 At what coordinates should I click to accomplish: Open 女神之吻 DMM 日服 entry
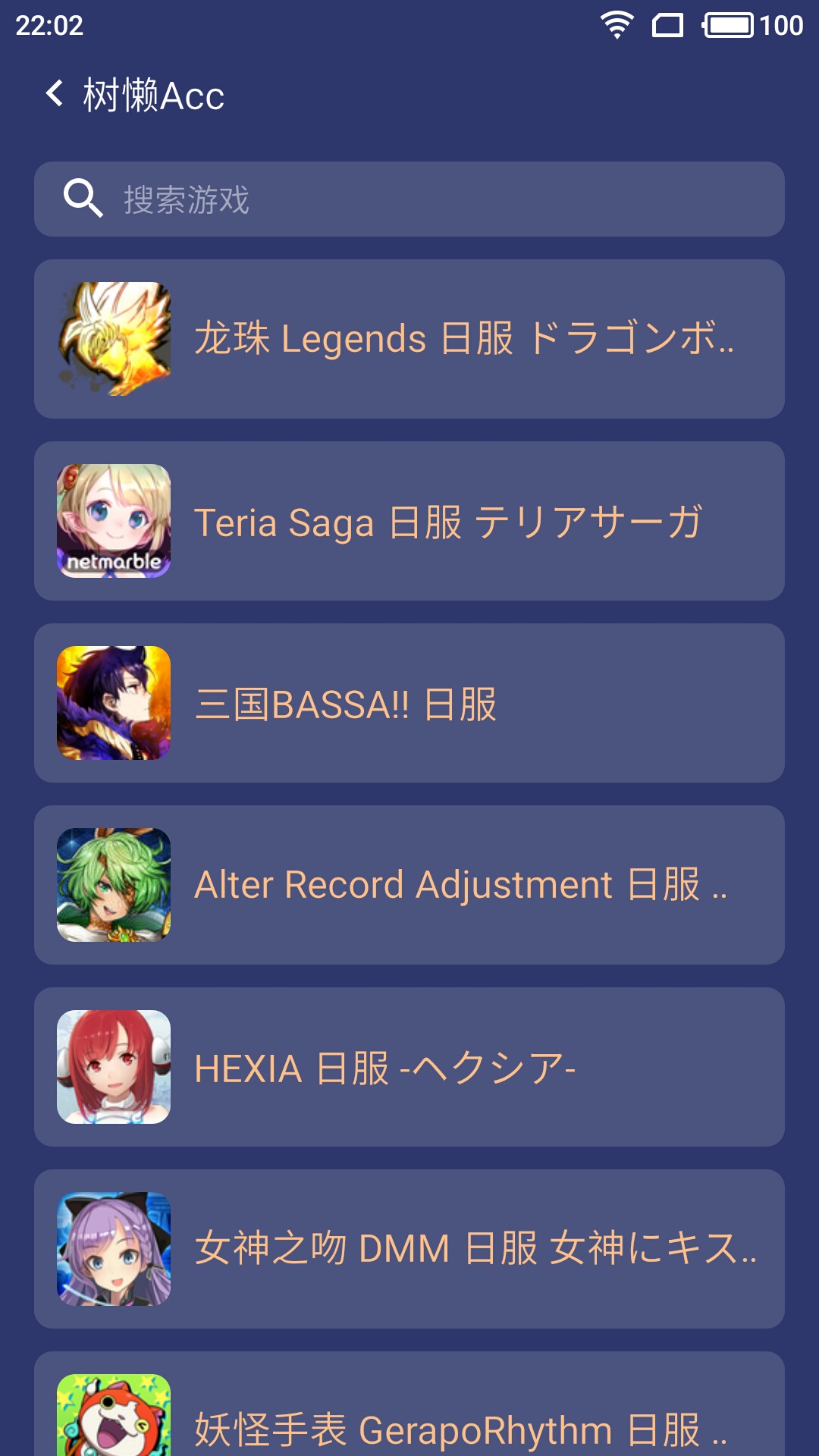pos(409,1249)
